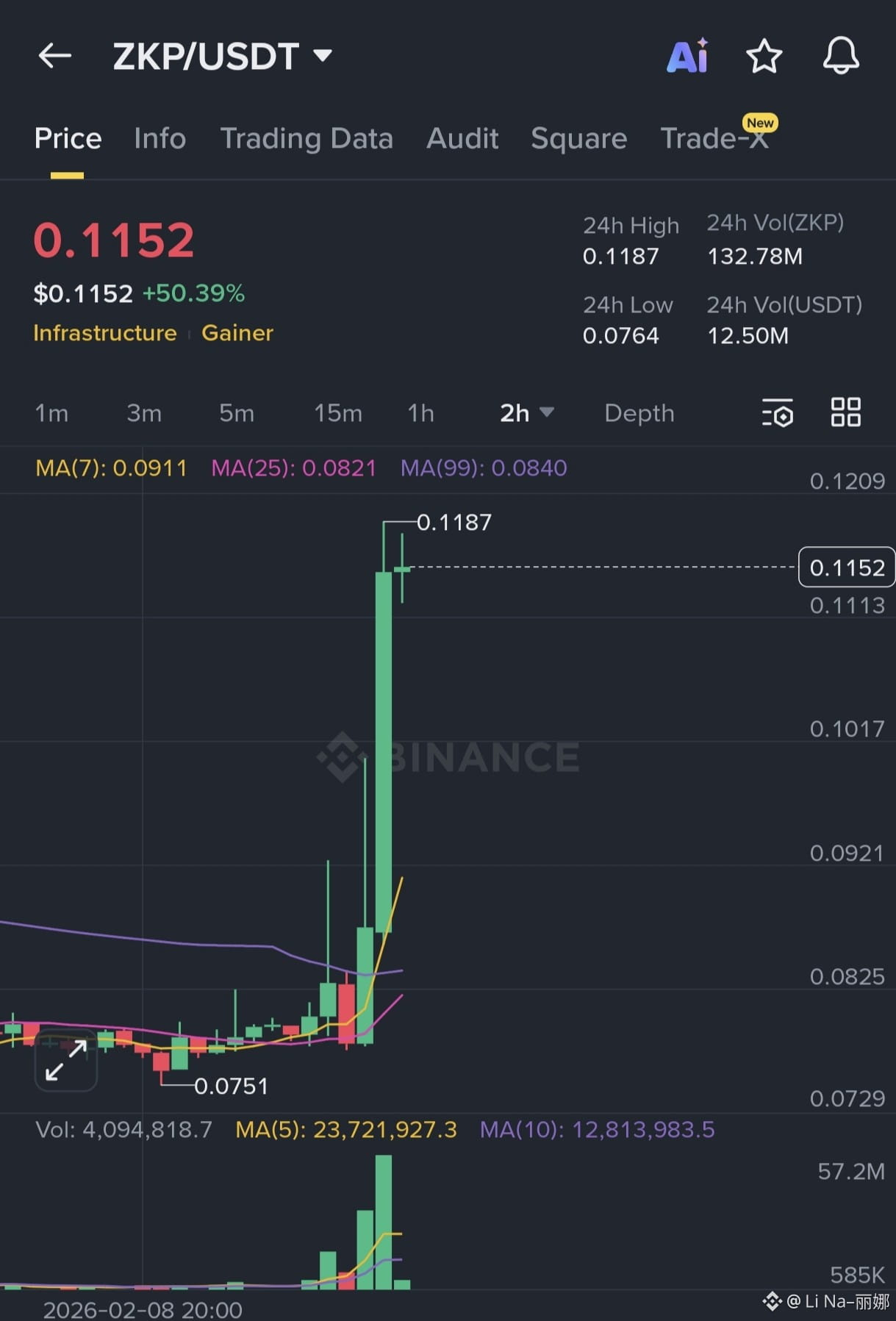Open the Audit tab
This screenshot has height=1321, width=896.
coord(462,138)
